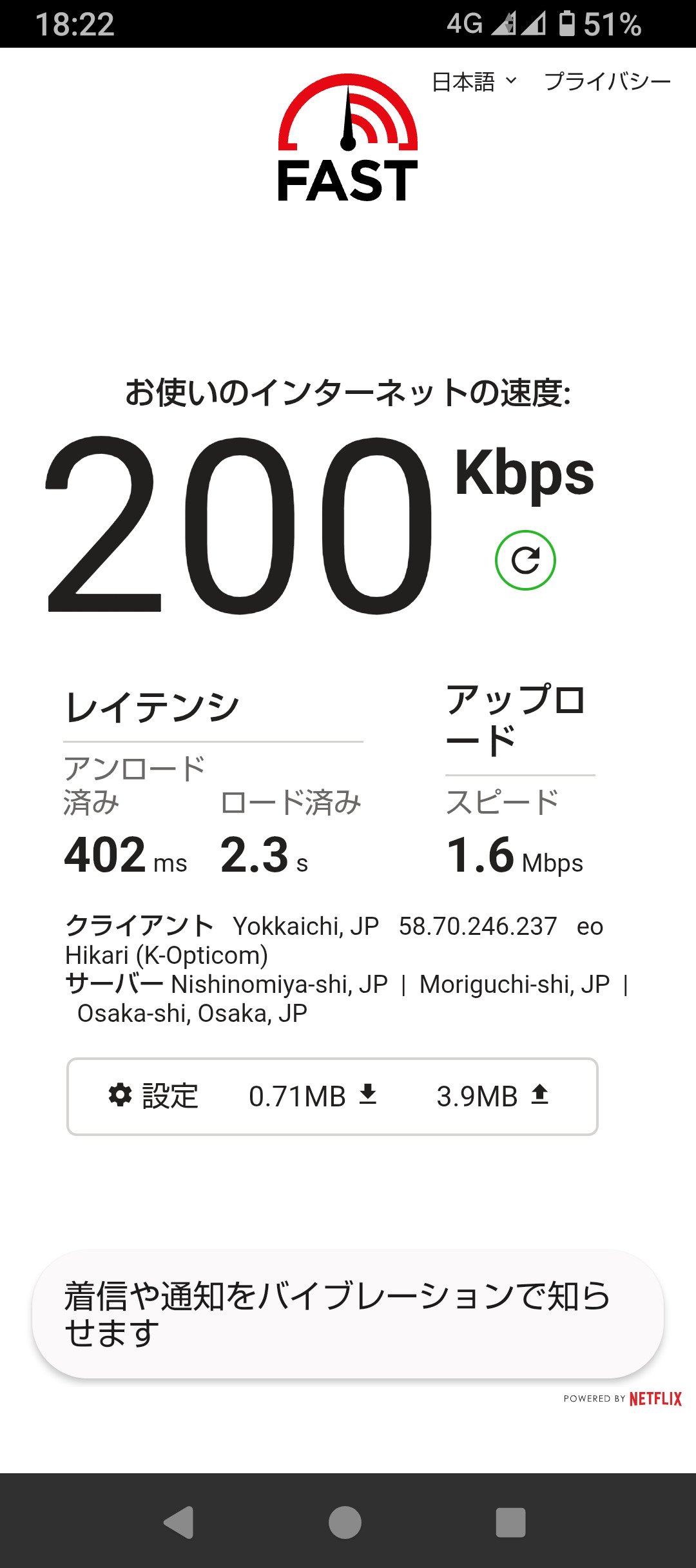
Task: Return to the home screen
Action: pos(345,1522)
